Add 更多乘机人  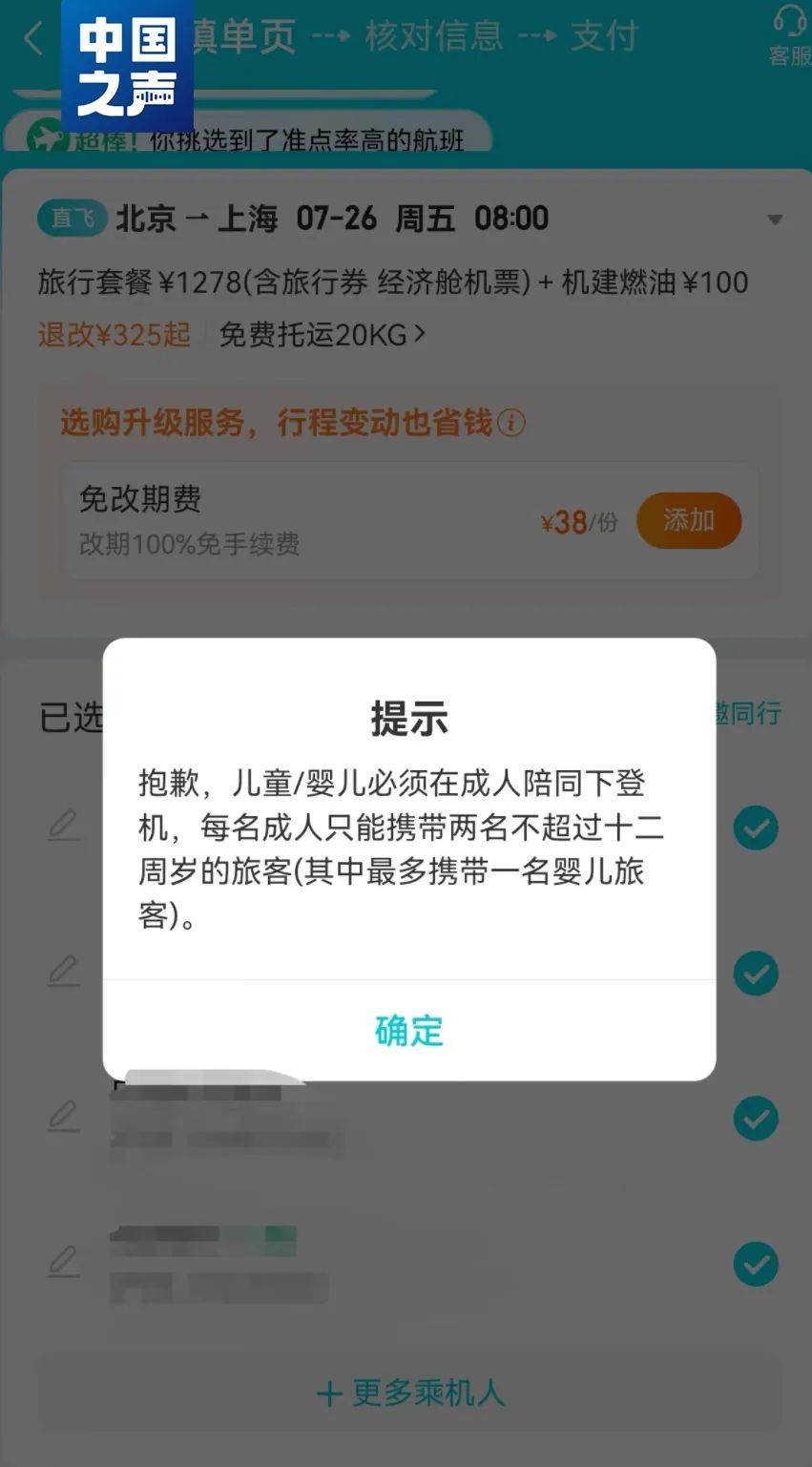[408, 1394]
